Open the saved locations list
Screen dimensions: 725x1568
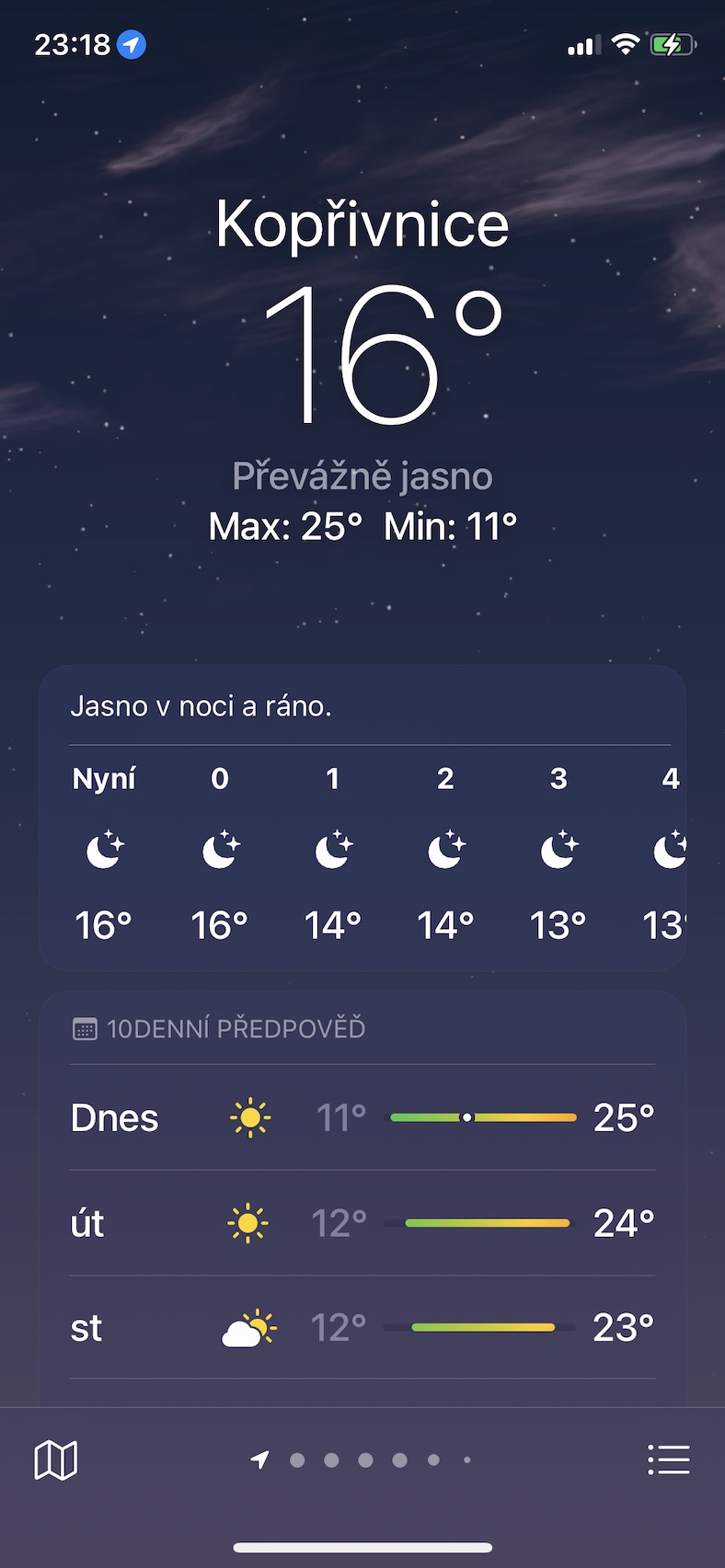(x=669, y=1459)
